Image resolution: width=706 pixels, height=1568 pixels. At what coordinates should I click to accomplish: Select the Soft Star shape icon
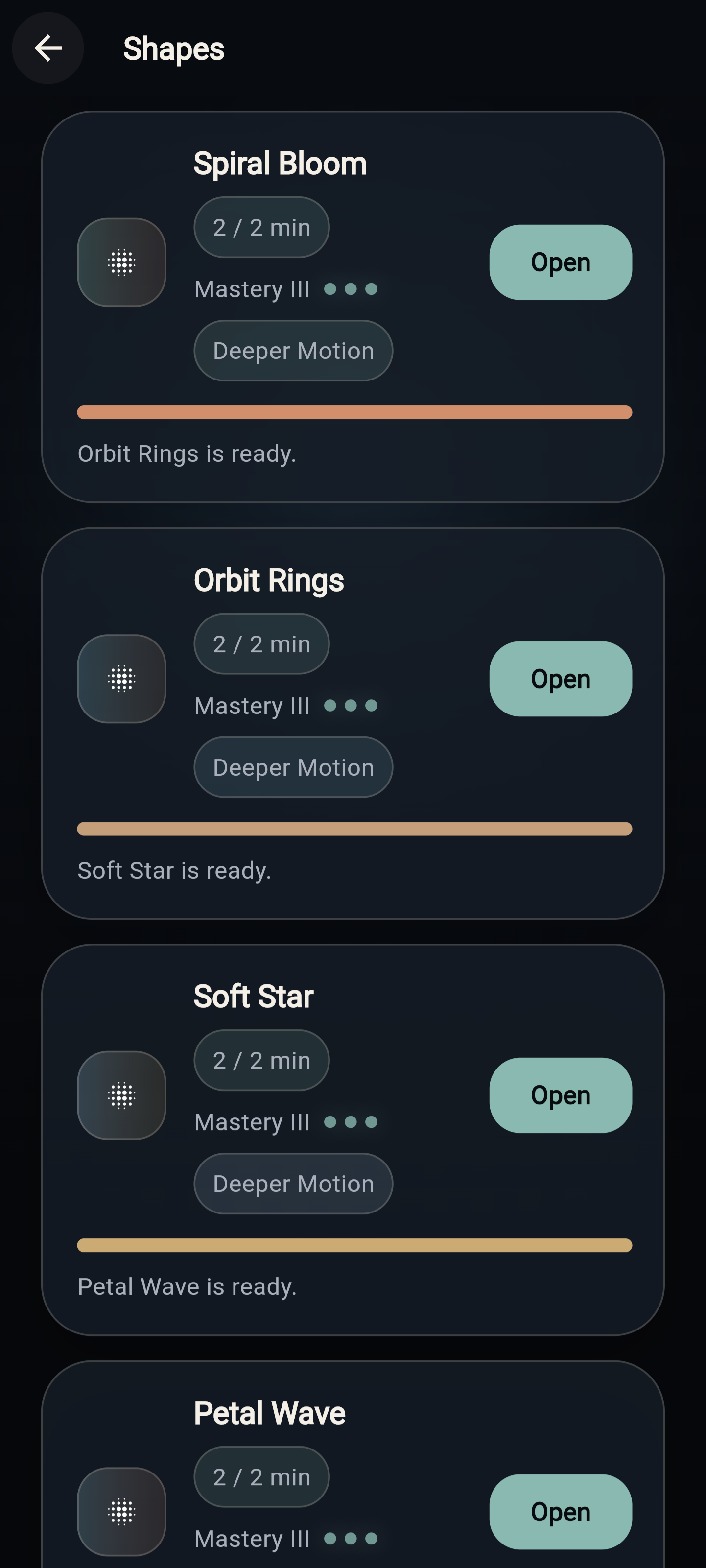[121, 1095]
